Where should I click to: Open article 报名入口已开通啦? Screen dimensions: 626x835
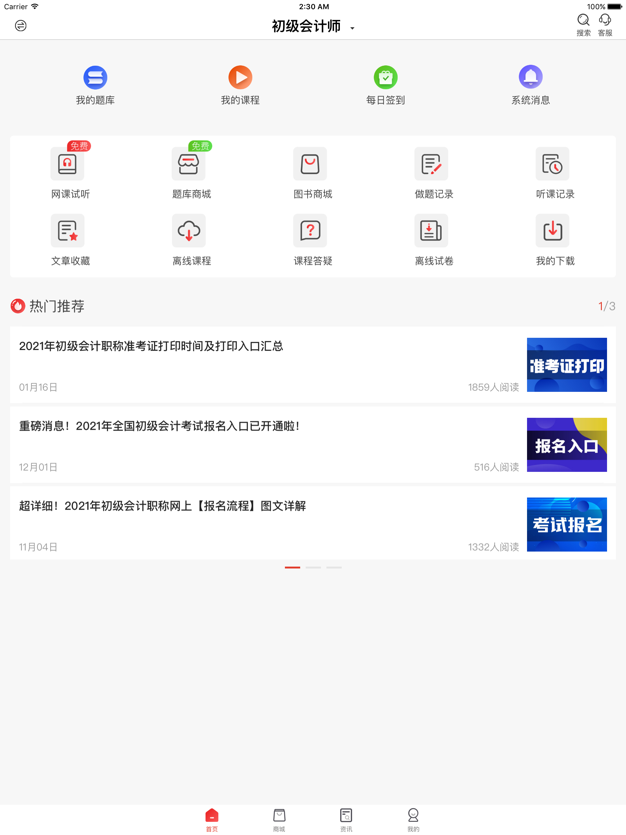coord(270,444)
